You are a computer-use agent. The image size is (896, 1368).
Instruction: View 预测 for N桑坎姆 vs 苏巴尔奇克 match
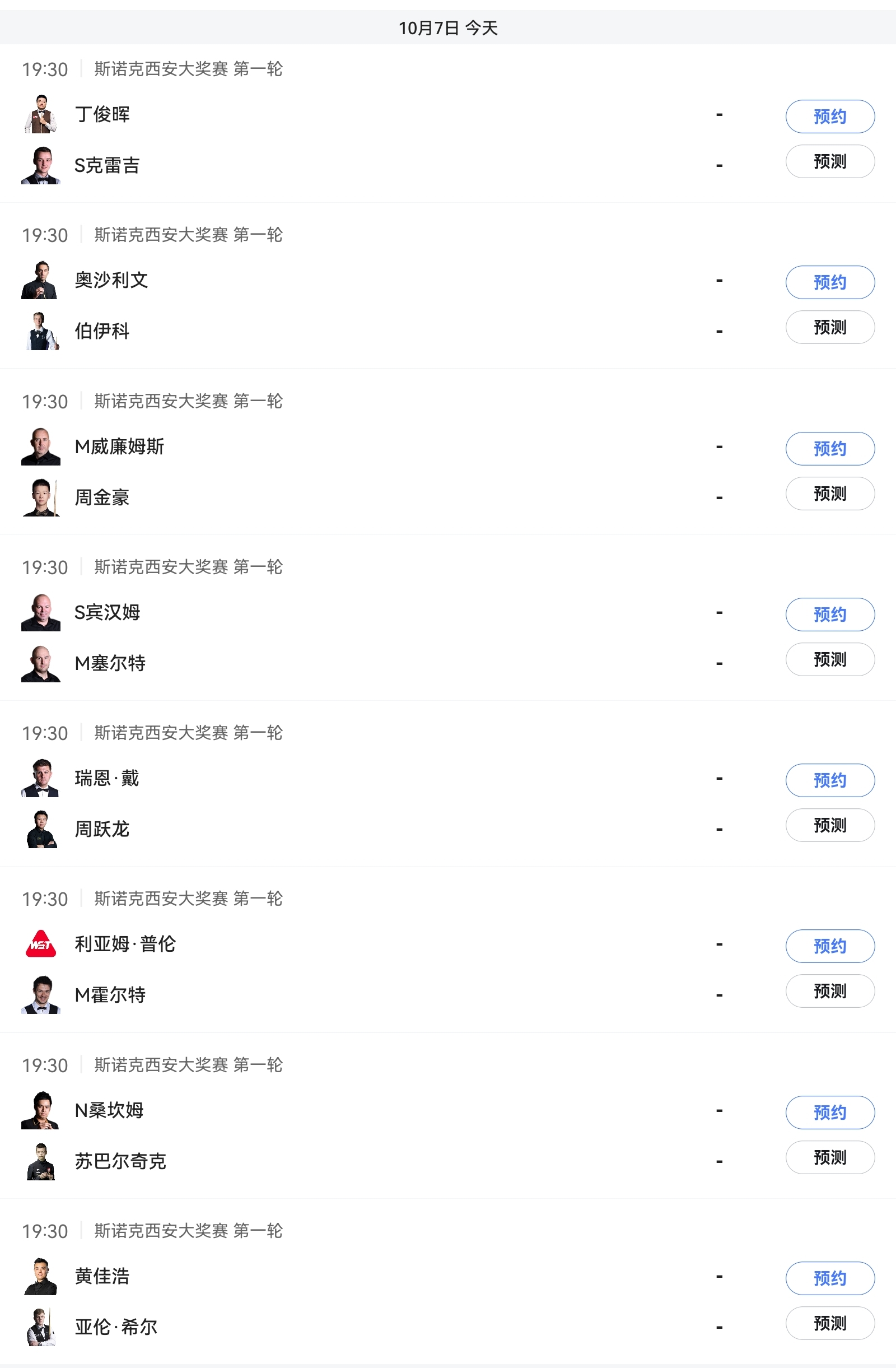click(829, 1157)
